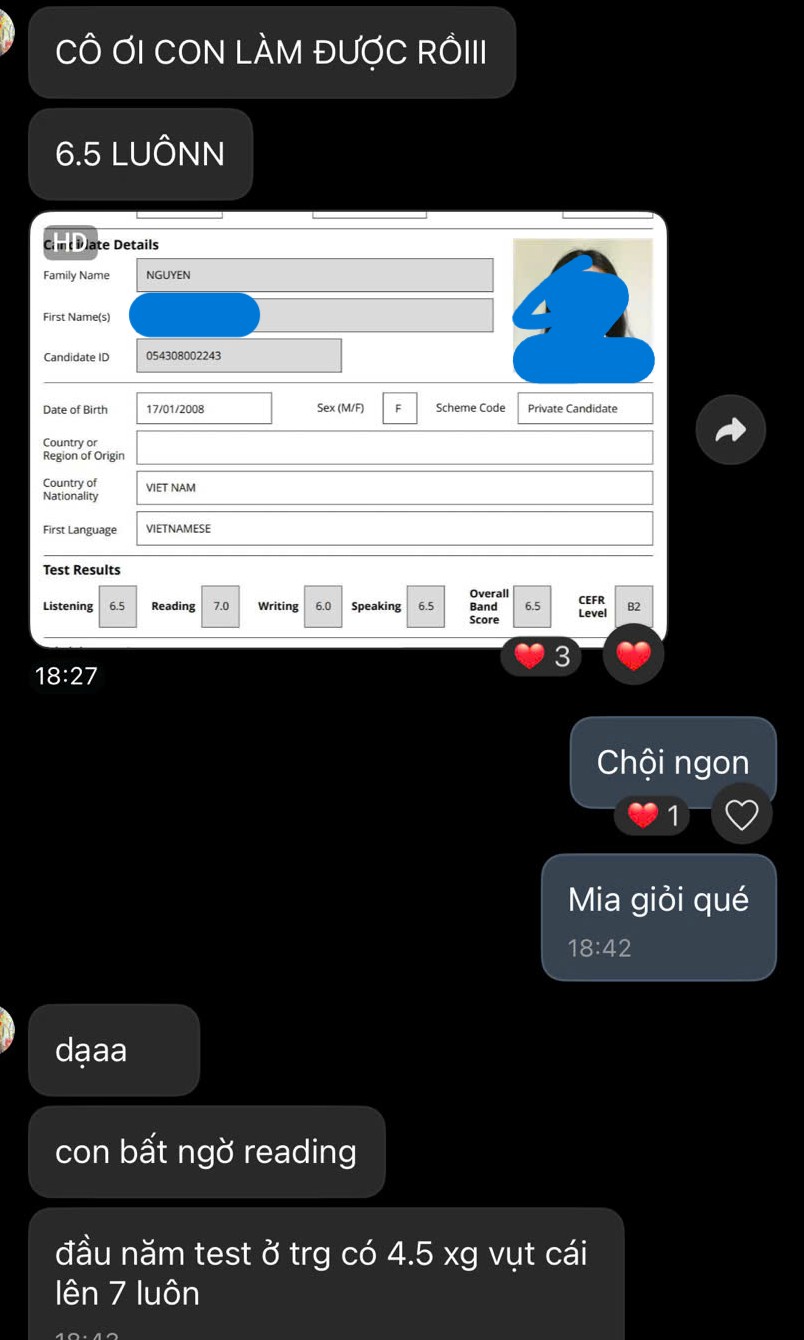Open the IELTS result image in chat
Viewport: 804px width, 1340px height.
348,430
